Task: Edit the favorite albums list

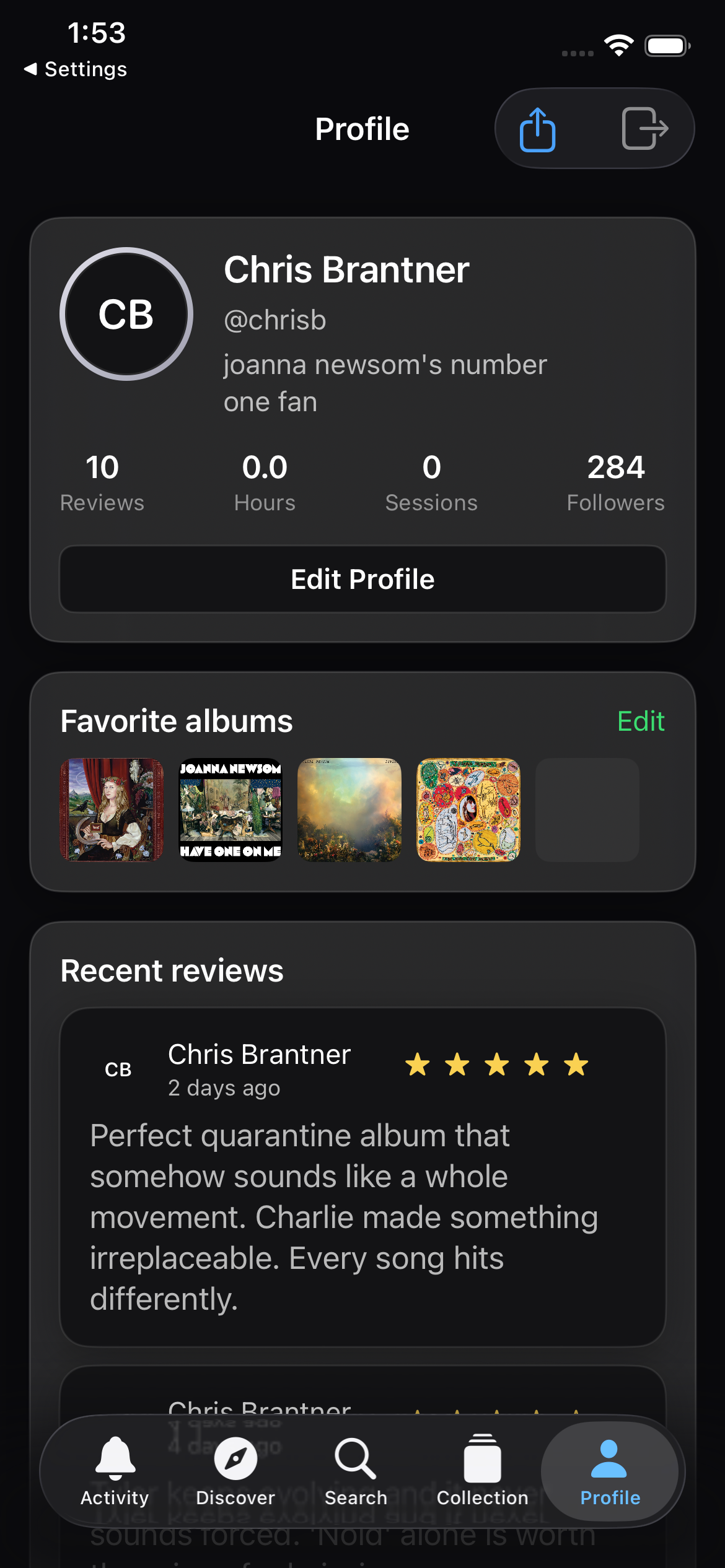Action: (641, 721)
